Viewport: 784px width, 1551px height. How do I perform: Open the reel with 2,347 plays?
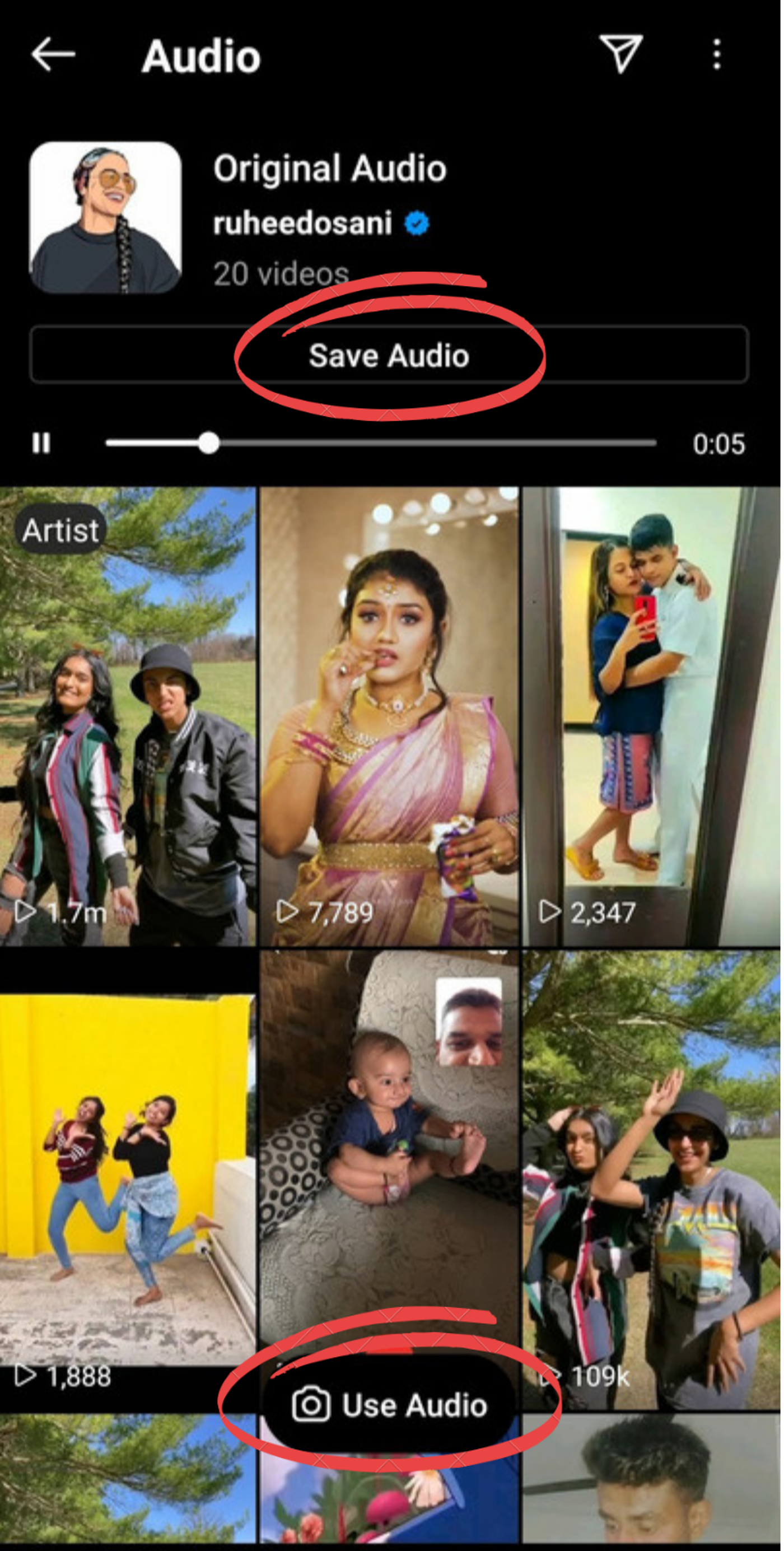tap(651, 716)
